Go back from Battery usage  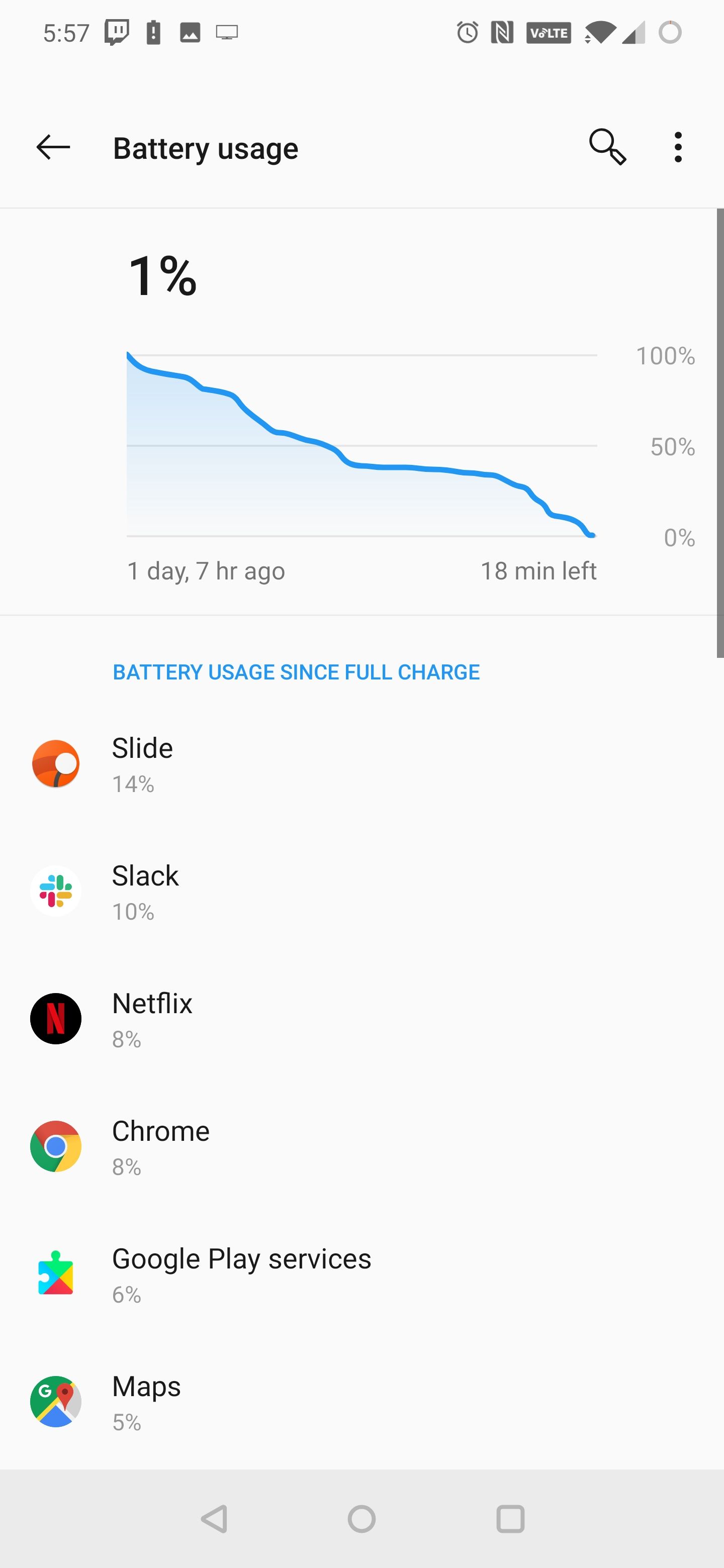[54, 147]
